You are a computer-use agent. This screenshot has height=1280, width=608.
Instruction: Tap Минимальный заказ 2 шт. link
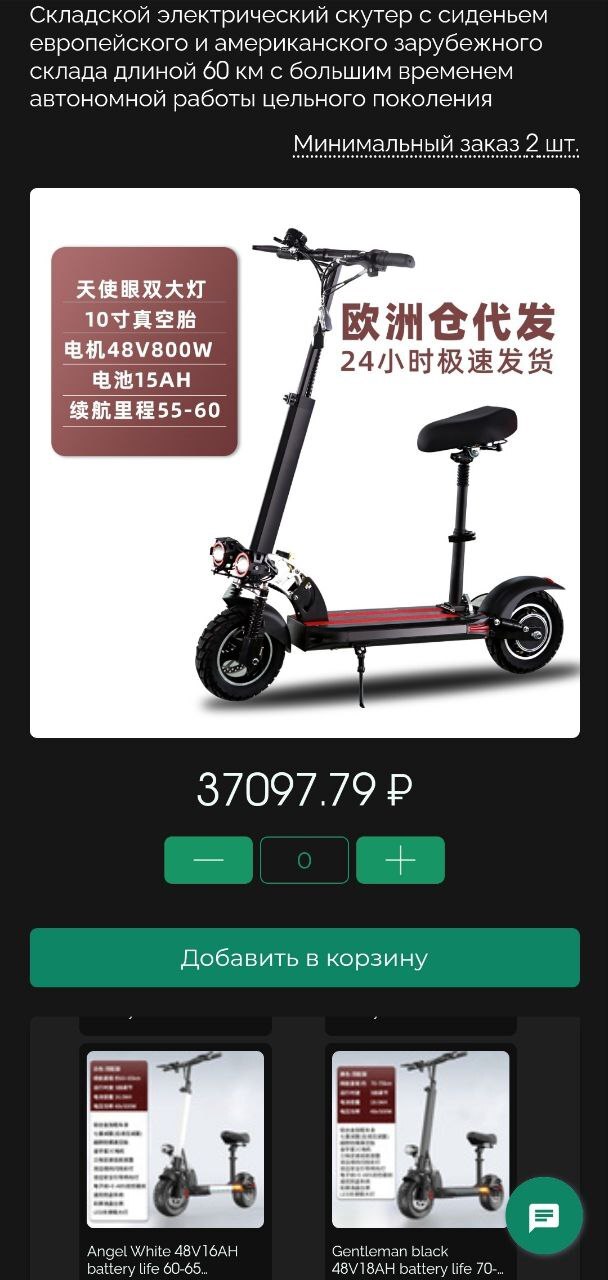point(435,145)
